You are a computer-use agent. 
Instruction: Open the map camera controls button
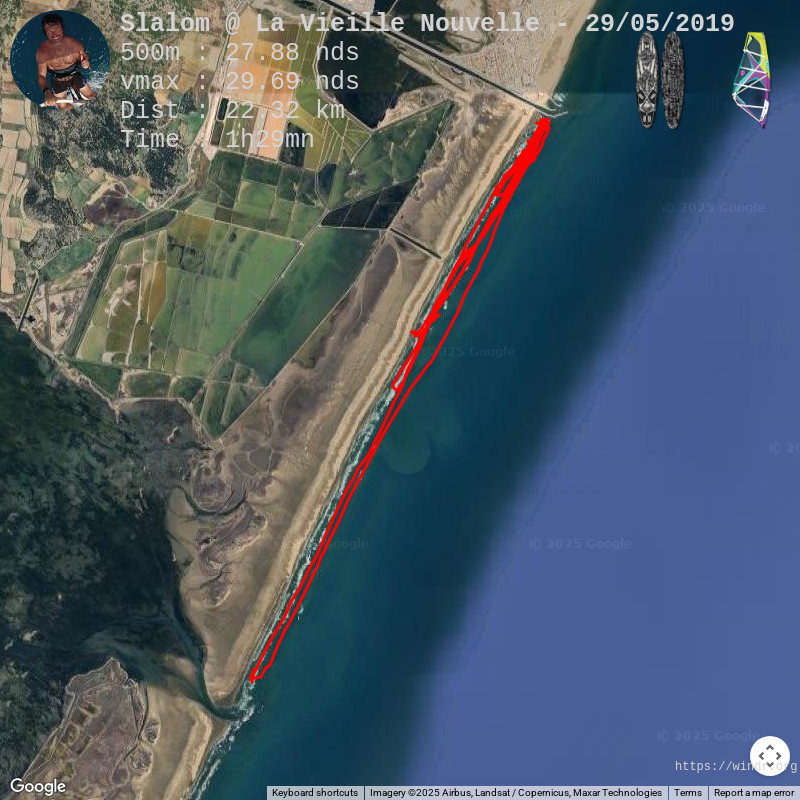point(769,755)
